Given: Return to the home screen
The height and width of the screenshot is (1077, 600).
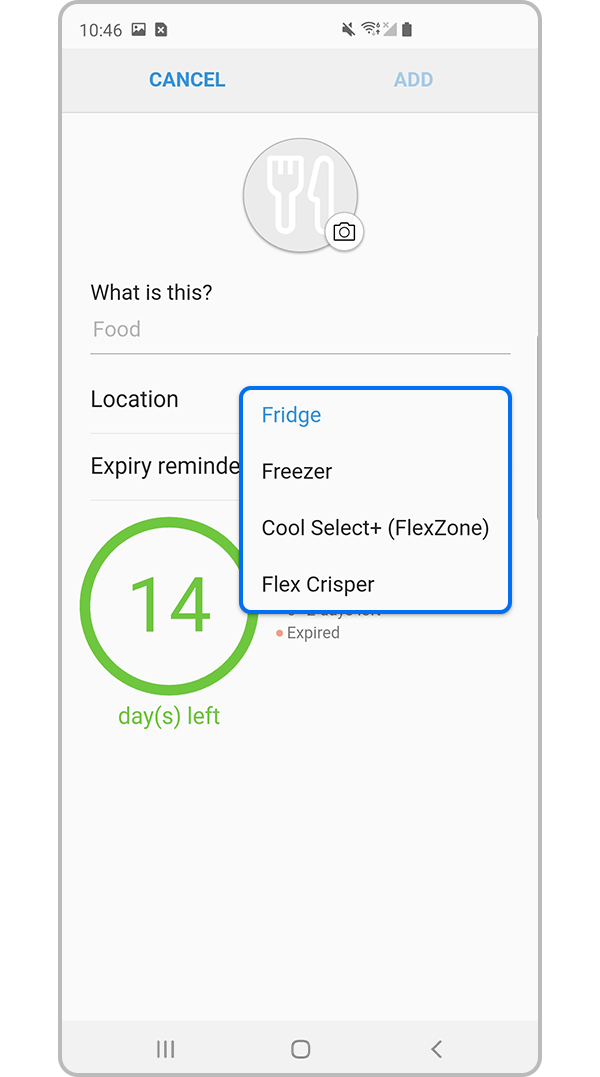Looking at the screenshot, I should pos(300,1049).
